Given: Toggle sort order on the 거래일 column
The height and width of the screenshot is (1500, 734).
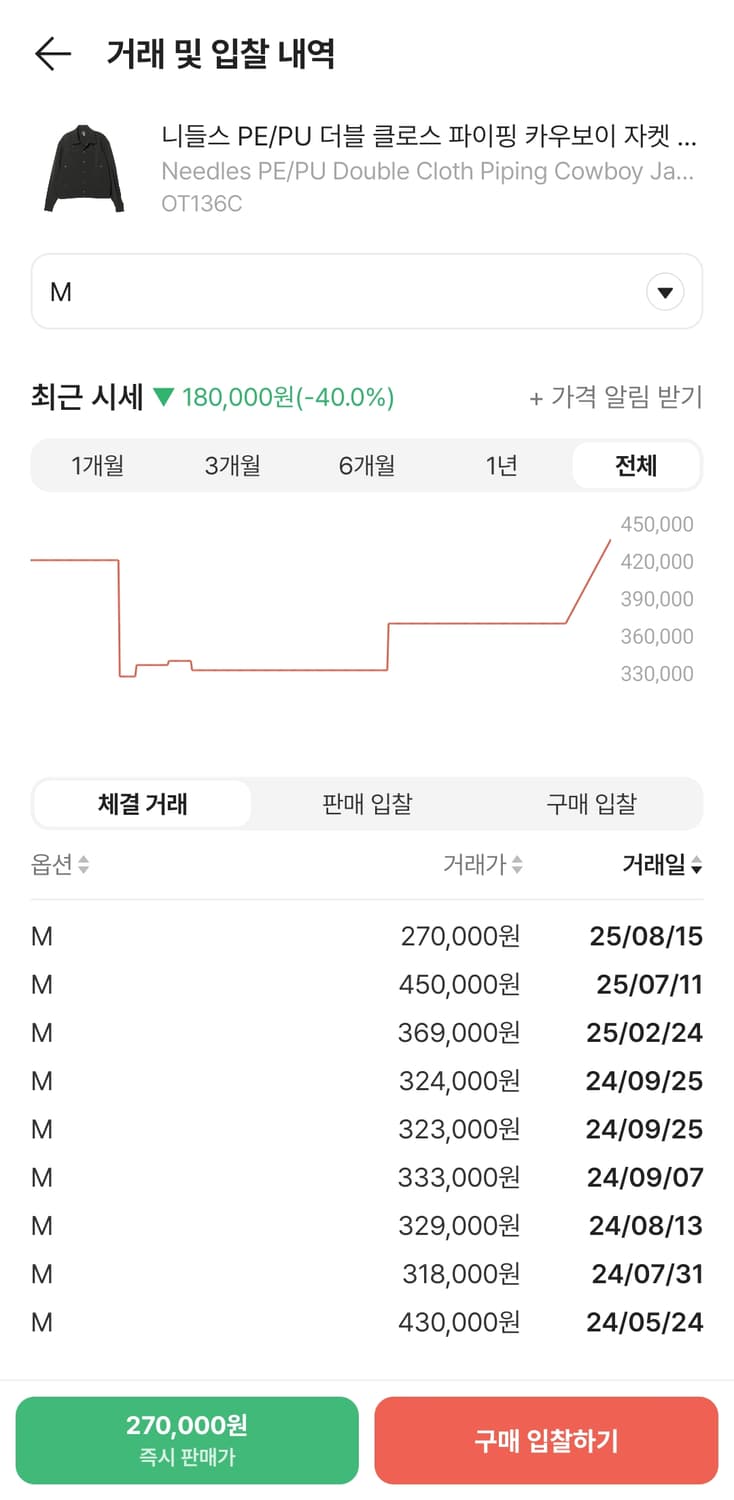Looking at the screenshot, I should [697, 865].
